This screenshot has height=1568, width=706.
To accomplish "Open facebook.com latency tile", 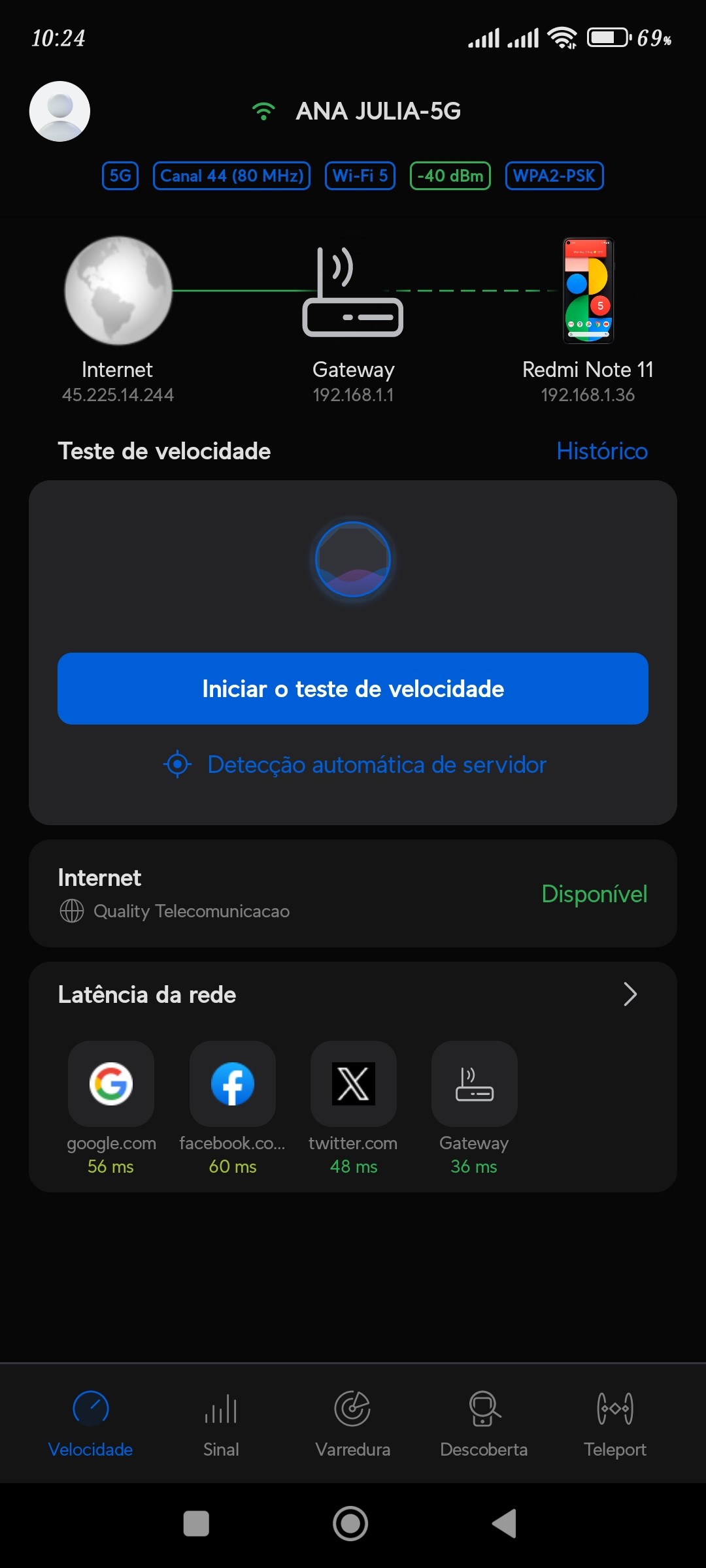I will [x=233, y=1084].
